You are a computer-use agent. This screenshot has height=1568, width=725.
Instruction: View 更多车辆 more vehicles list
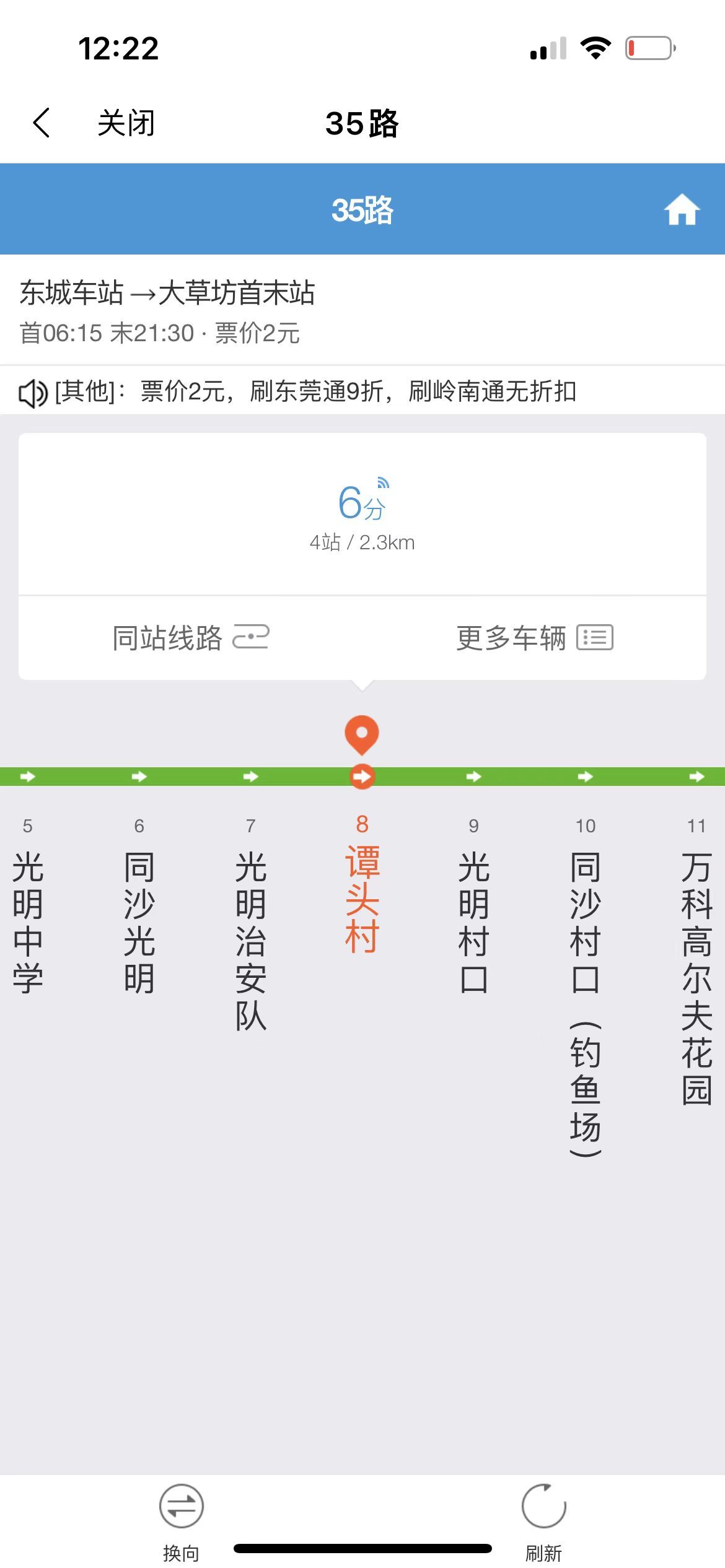pos(534,638)
